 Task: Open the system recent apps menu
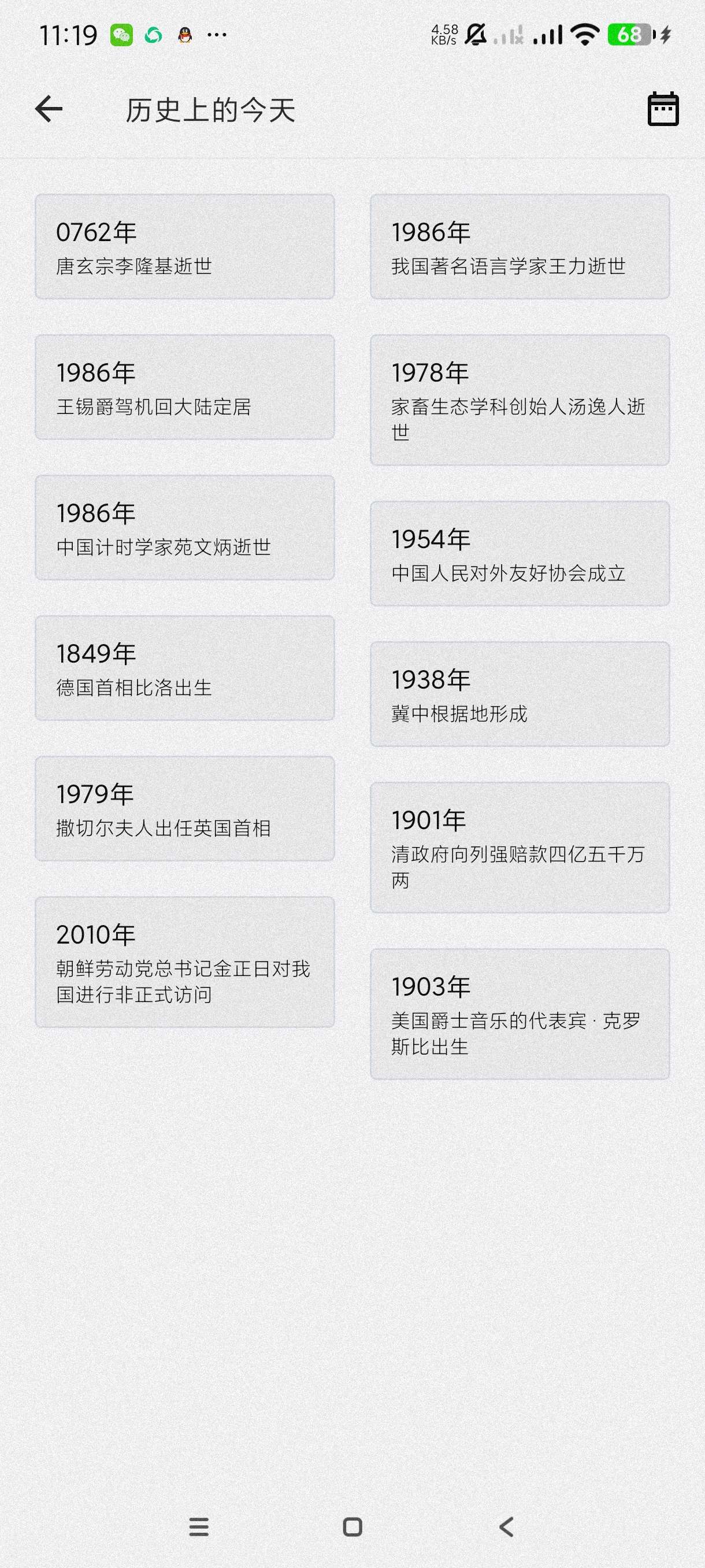coord(199,1526)
